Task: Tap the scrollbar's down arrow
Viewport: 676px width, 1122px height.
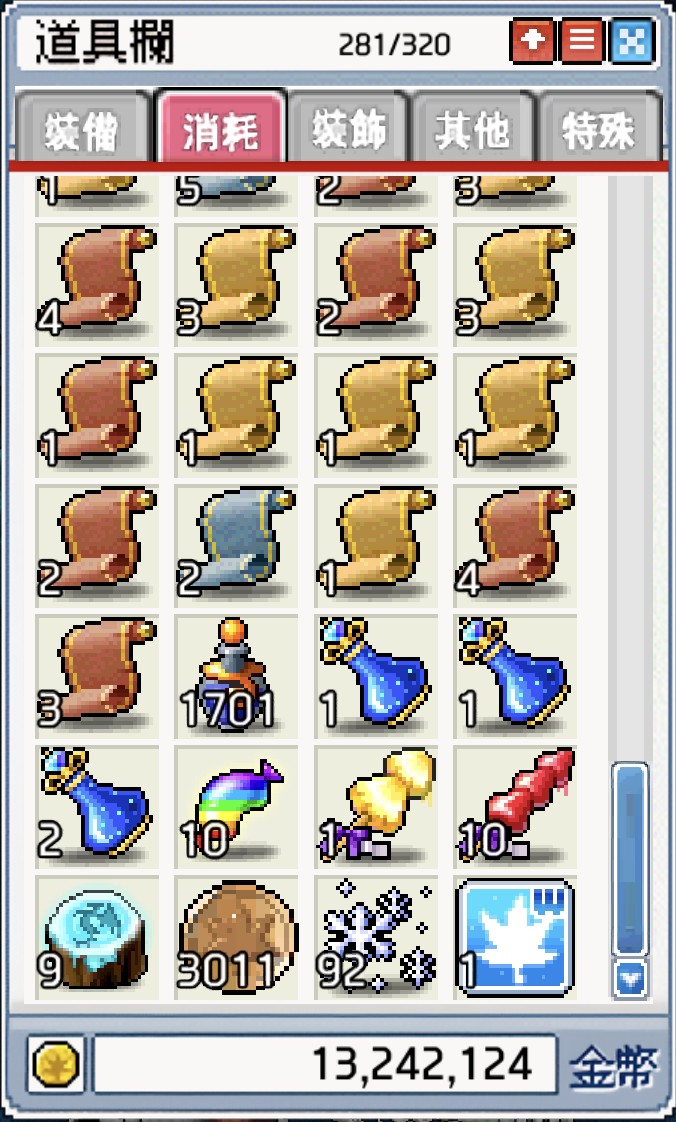Action: coord(630,978)
